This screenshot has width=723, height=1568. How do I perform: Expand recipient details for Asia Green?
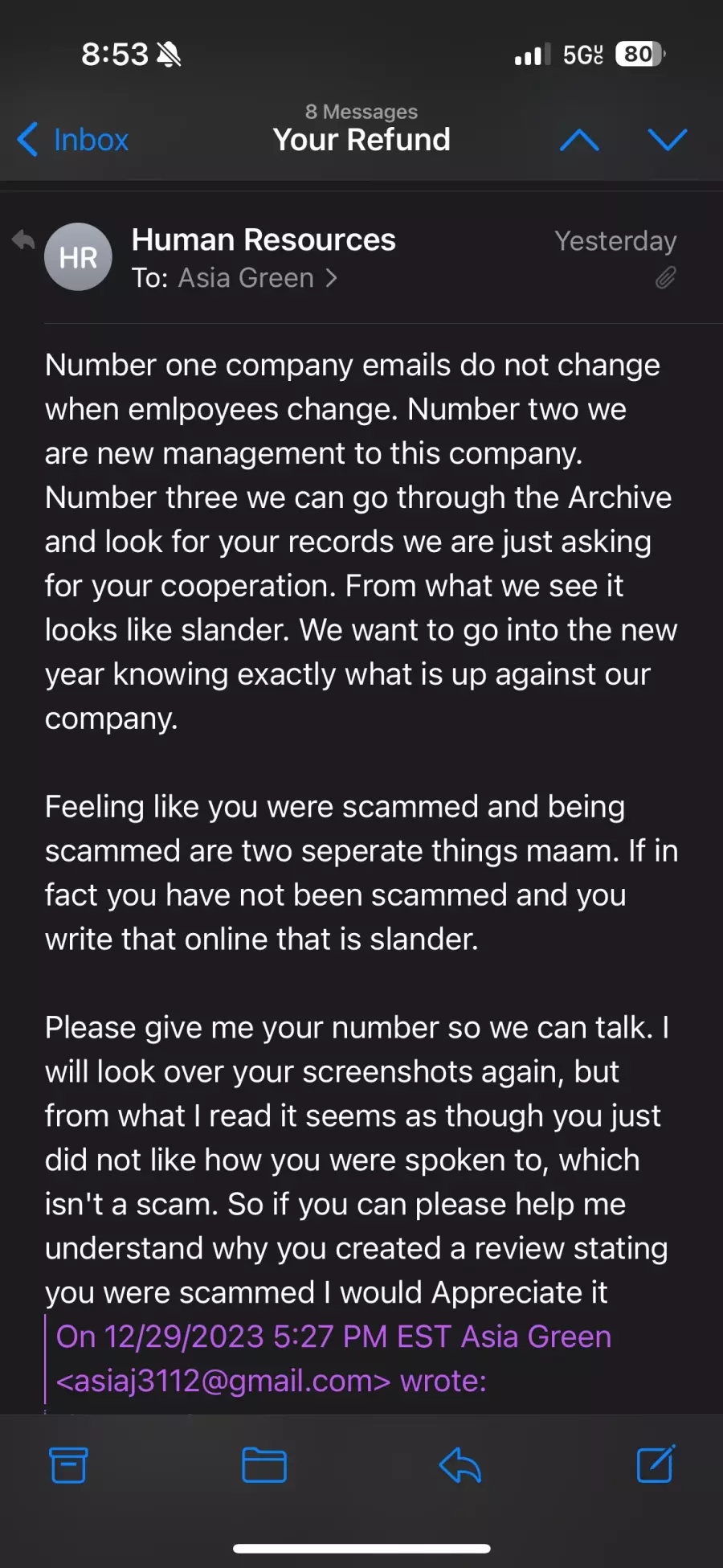tap(257, 278)
